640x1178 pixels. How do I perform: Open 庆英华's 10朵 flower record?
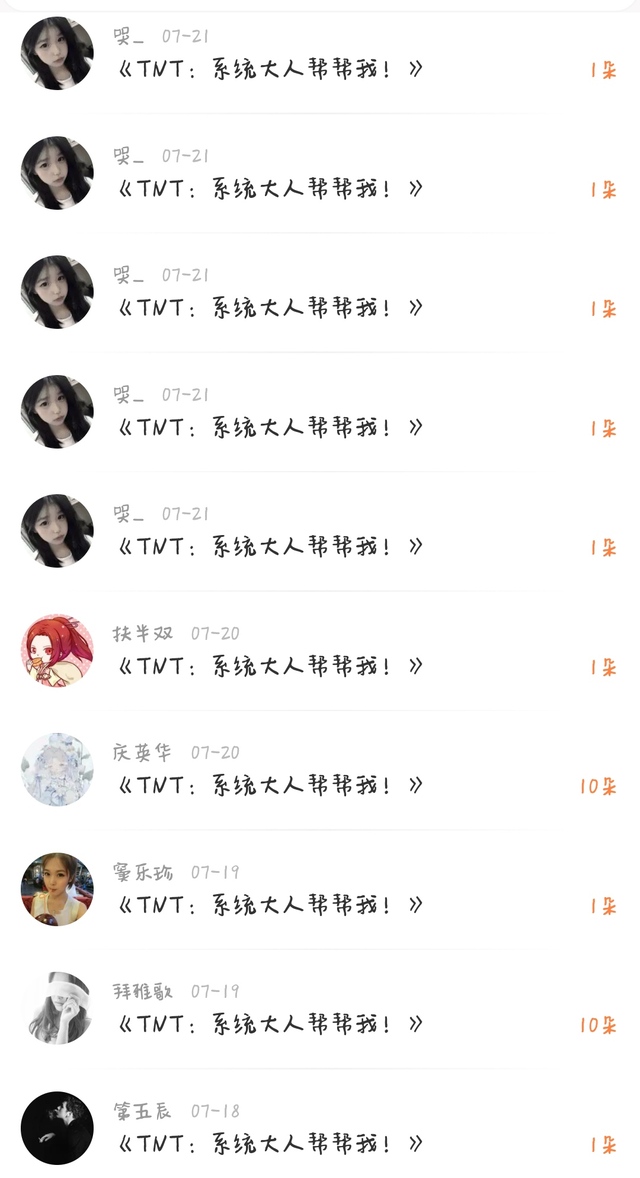[320, 771]
